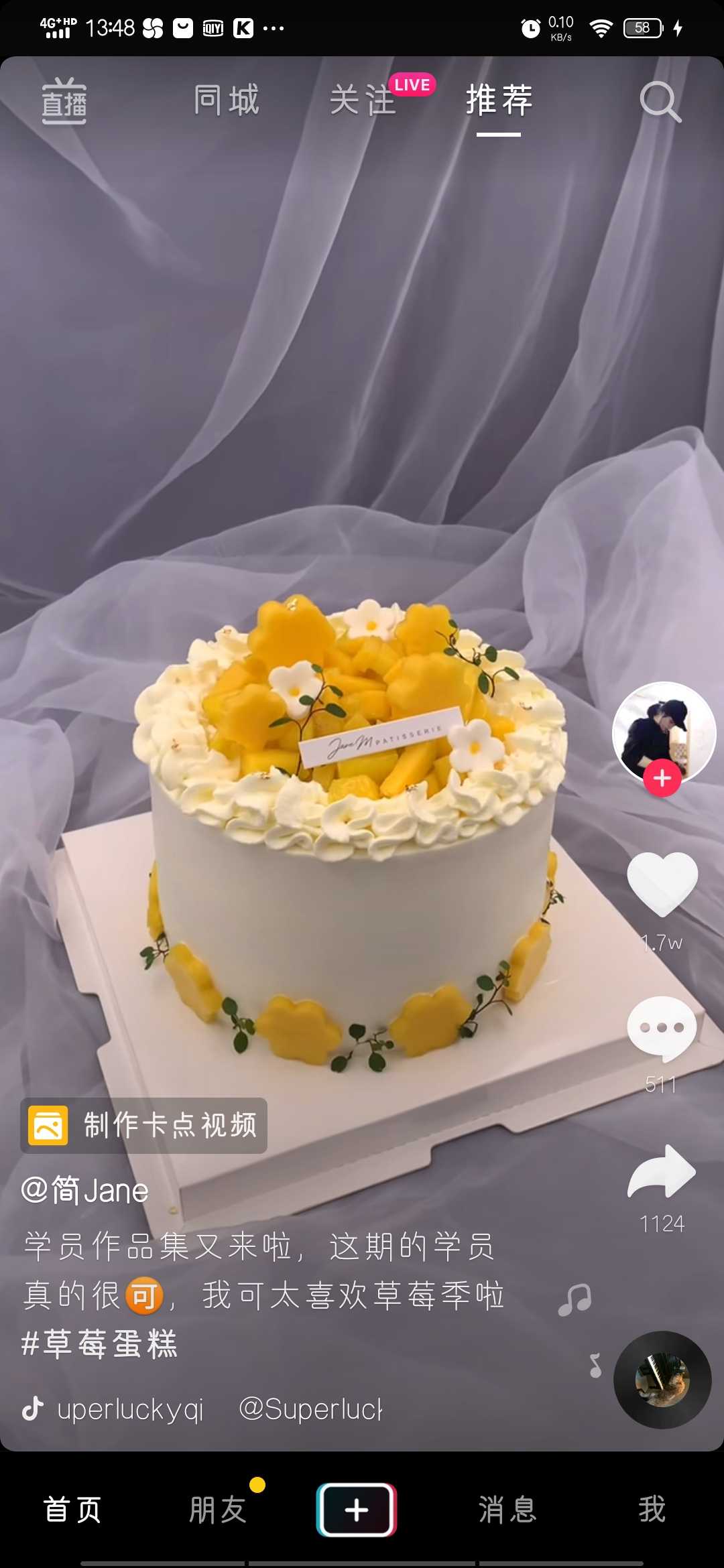724x1568 pixels.
Task: Open the creator's profile avatar
Action: tap(664, 733)
